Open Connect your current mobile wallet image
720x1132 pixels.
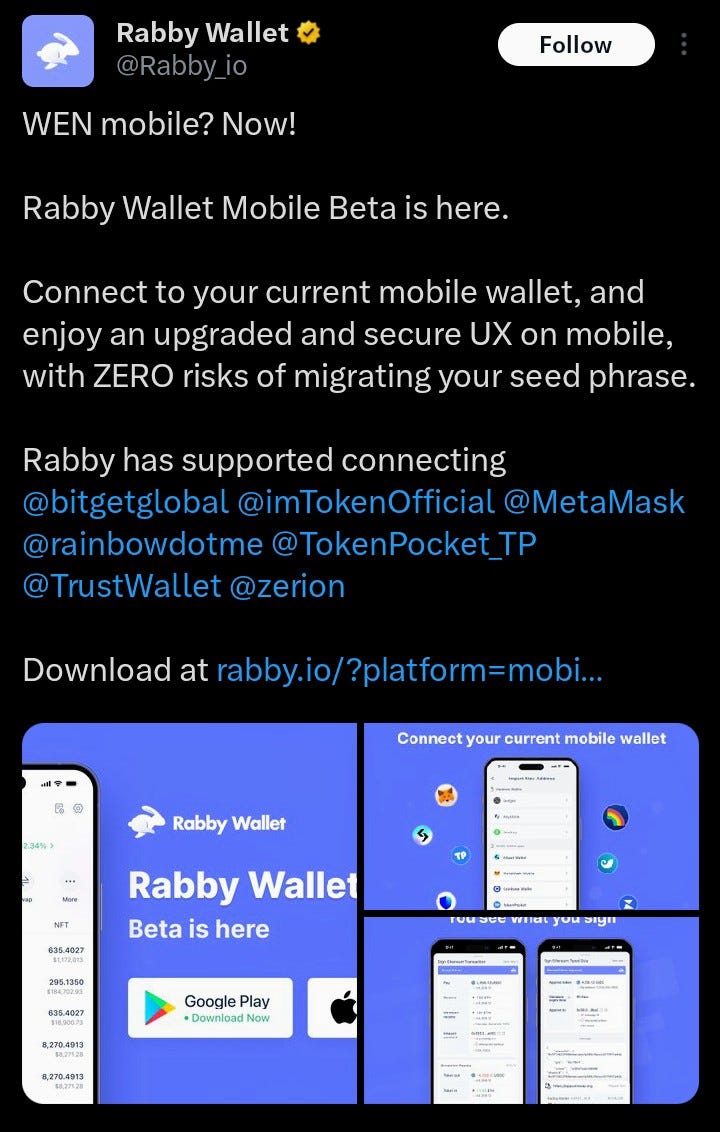531,816
